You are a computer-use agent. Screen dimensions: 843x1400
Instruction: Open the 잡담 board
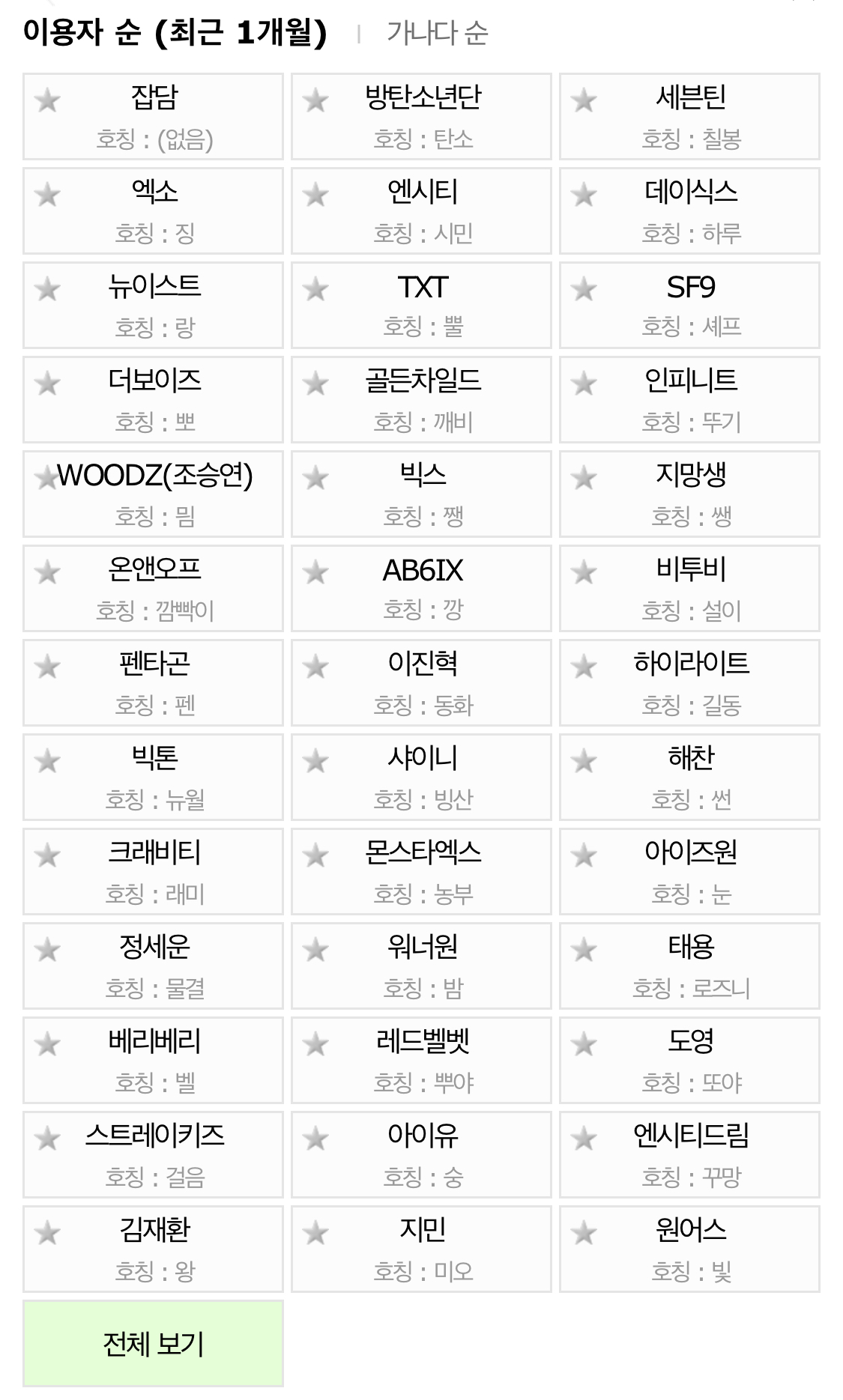coord(154,97)
